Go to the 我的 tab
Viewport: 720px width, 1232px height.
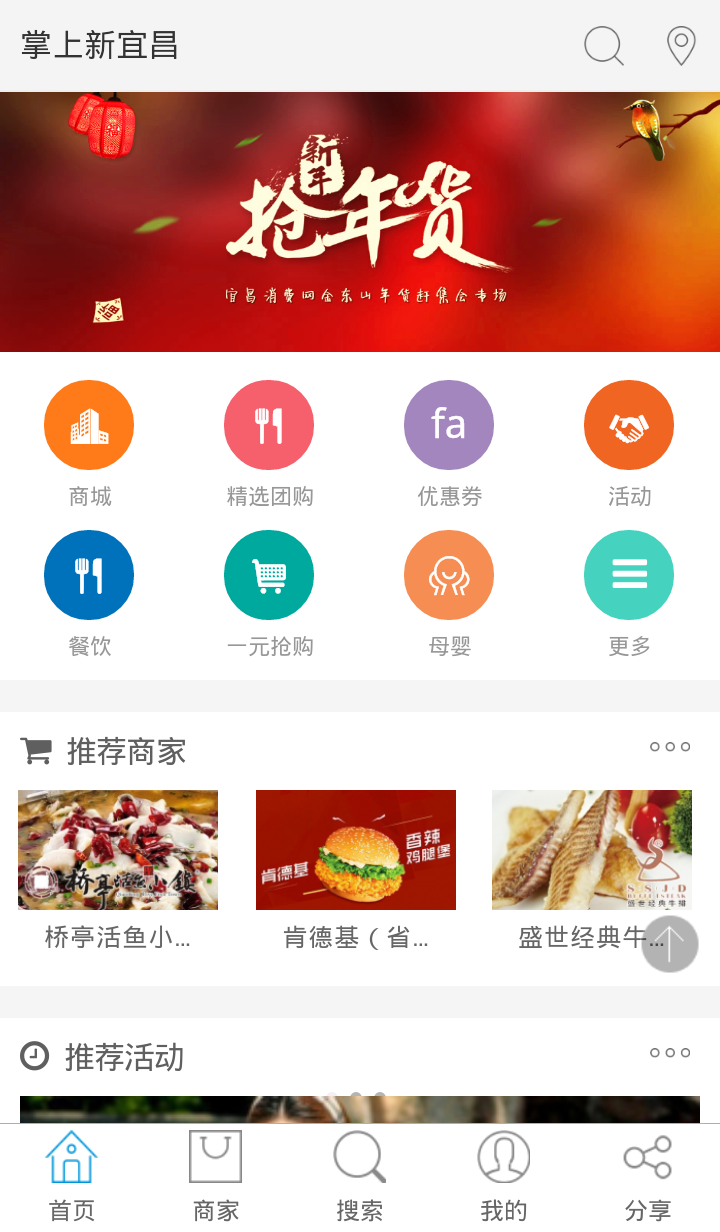(x=504, y=1176)
